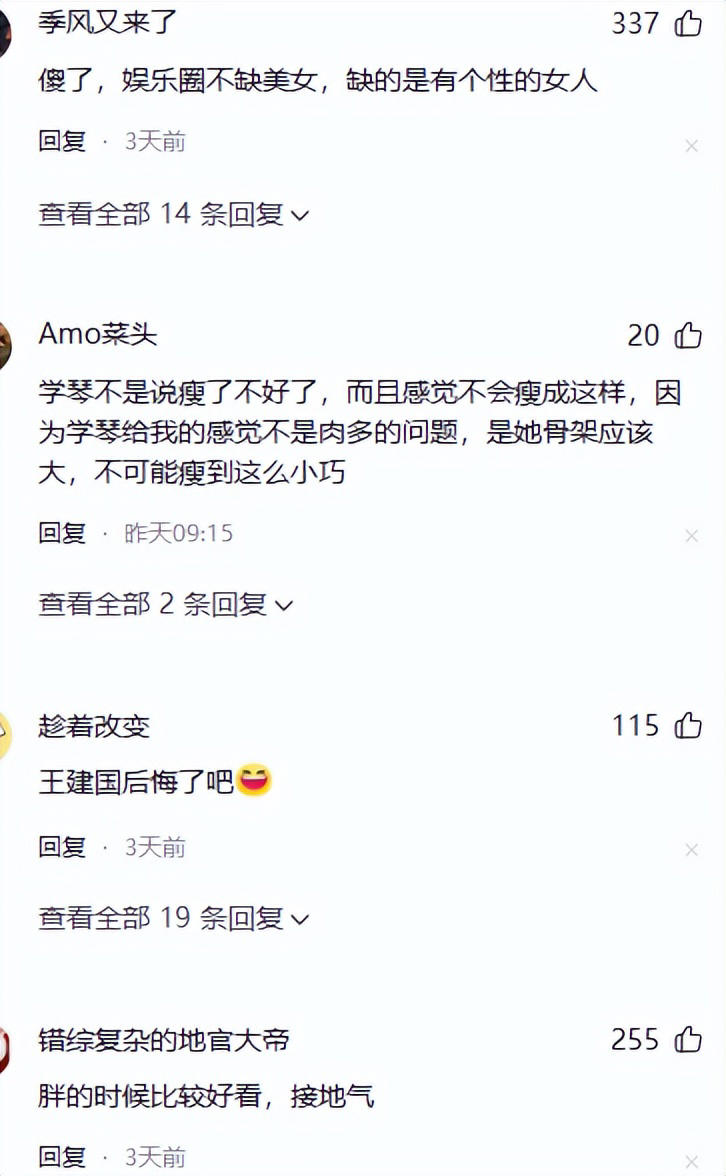Viewport: 726px width, 1176px height.
Task: Click 回复 under the last comment
Action: click(x=60, y=1157)
